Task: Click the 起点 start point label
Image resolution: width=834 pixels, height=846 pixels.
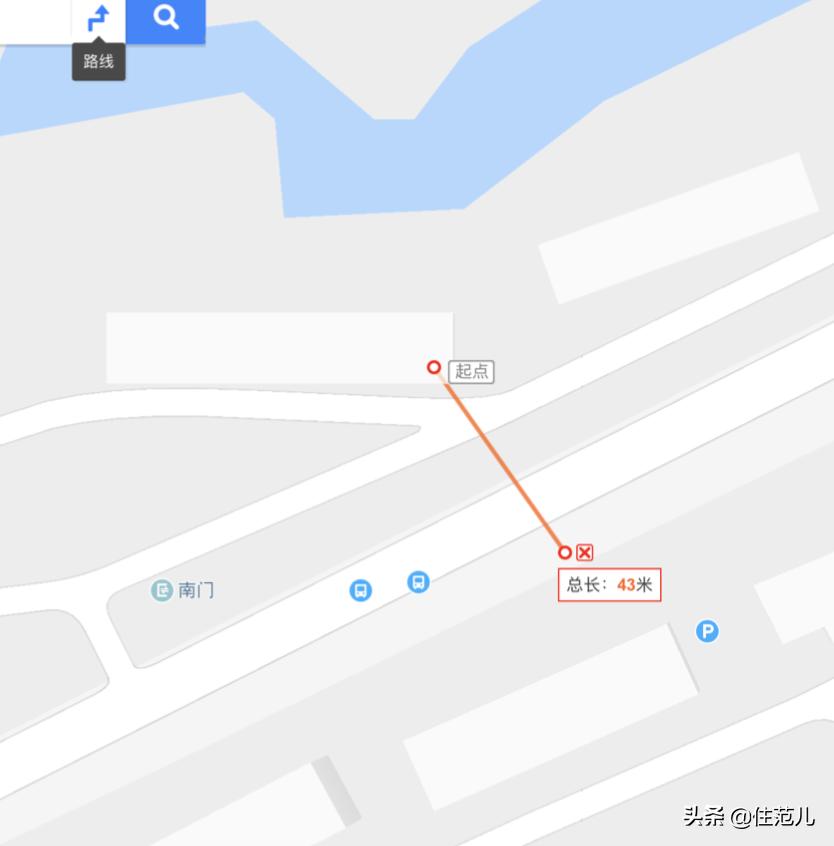Action: coord(472,372)
